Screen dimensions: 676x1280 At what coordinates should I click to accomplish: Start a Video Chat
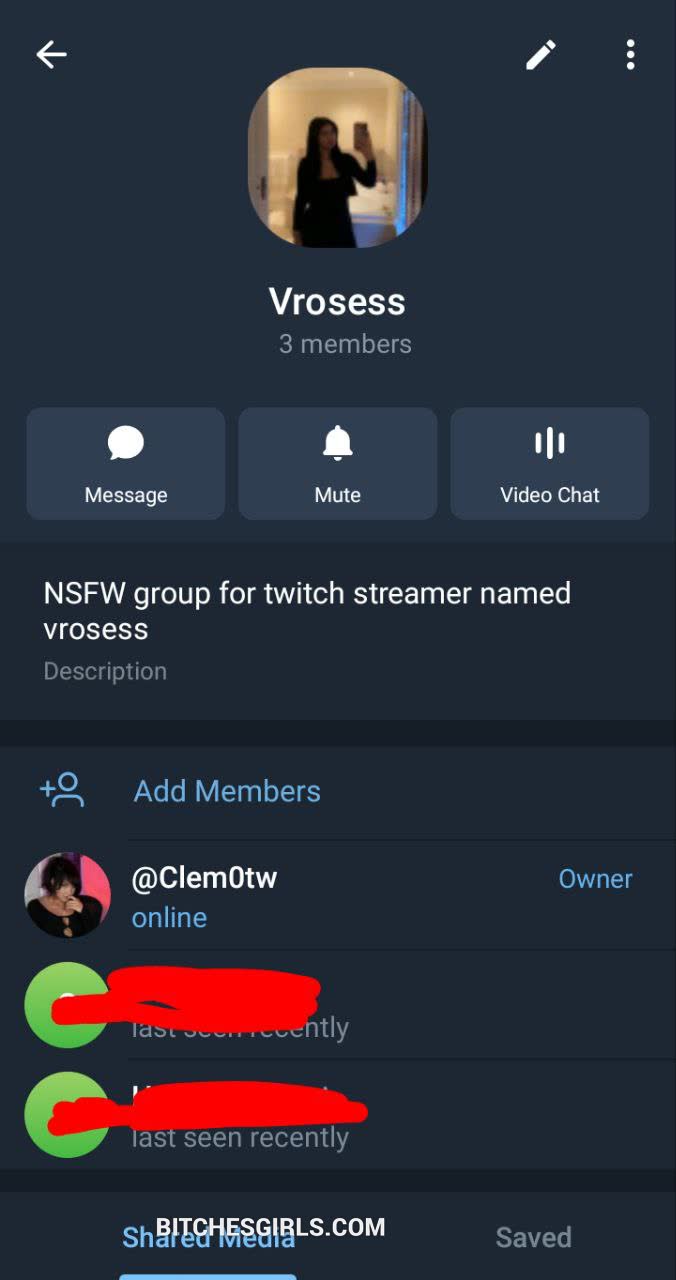click(x=550, y=463)
